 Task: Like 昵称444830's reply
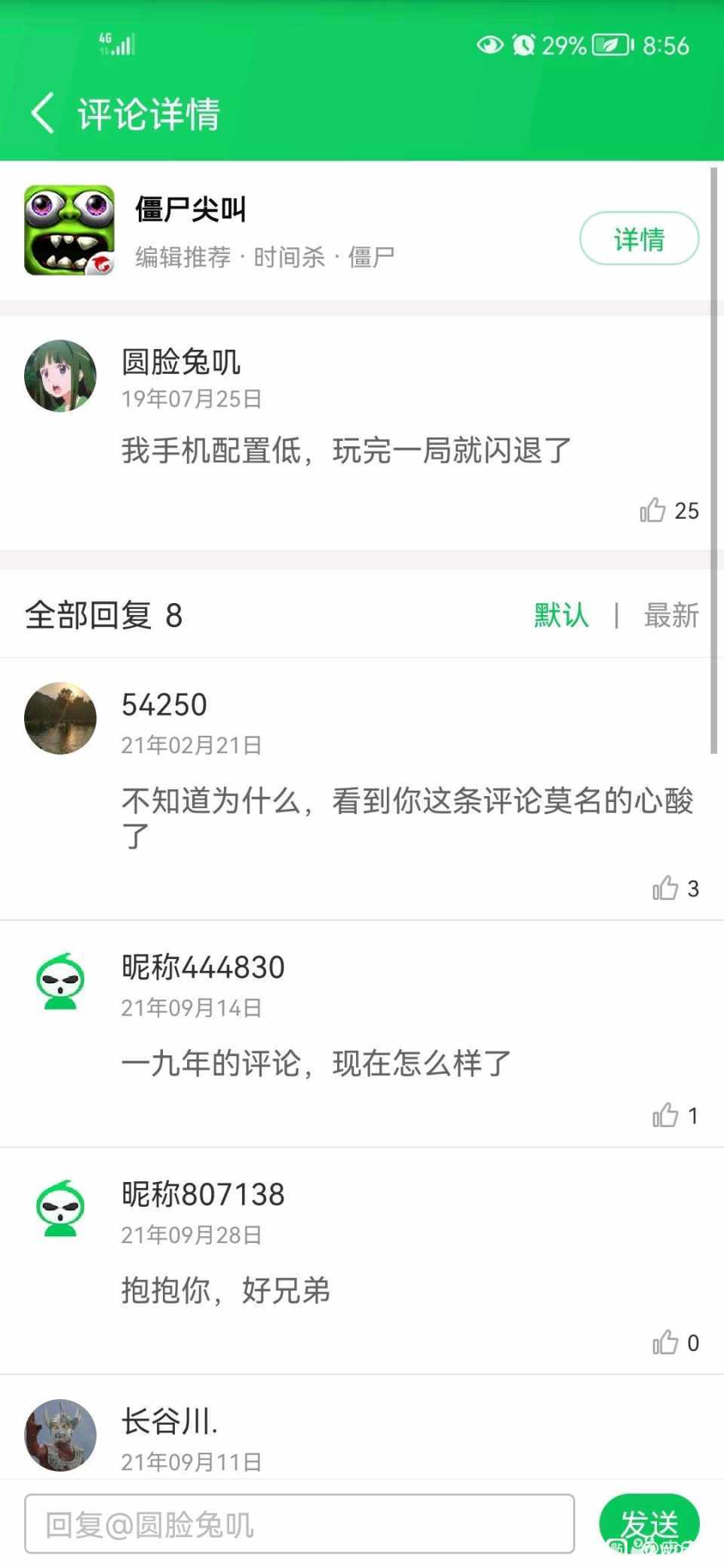click(675, 1115)
